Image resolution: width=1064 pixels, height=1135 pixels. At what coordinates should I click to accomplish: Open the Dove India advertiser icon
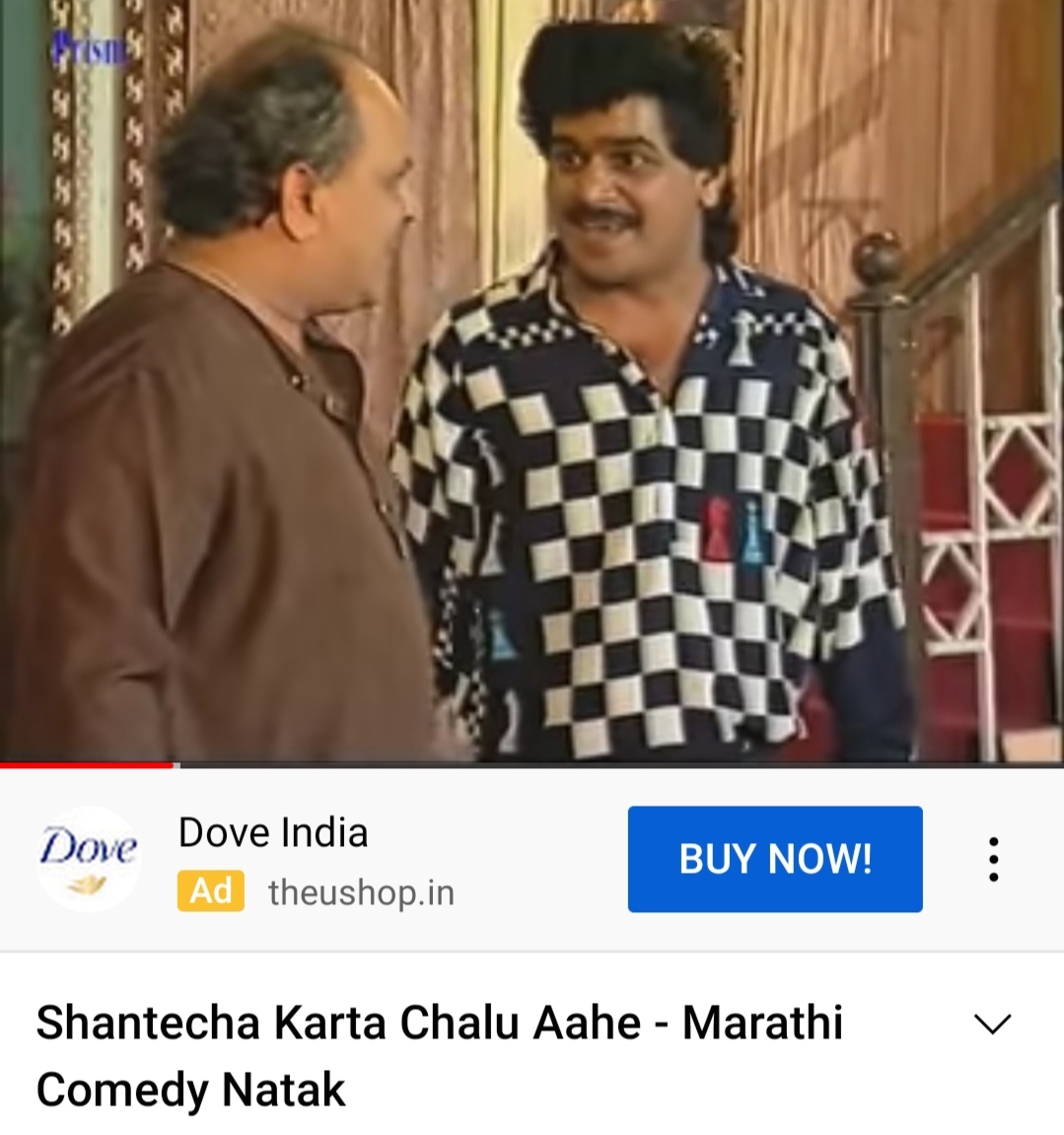89,859
